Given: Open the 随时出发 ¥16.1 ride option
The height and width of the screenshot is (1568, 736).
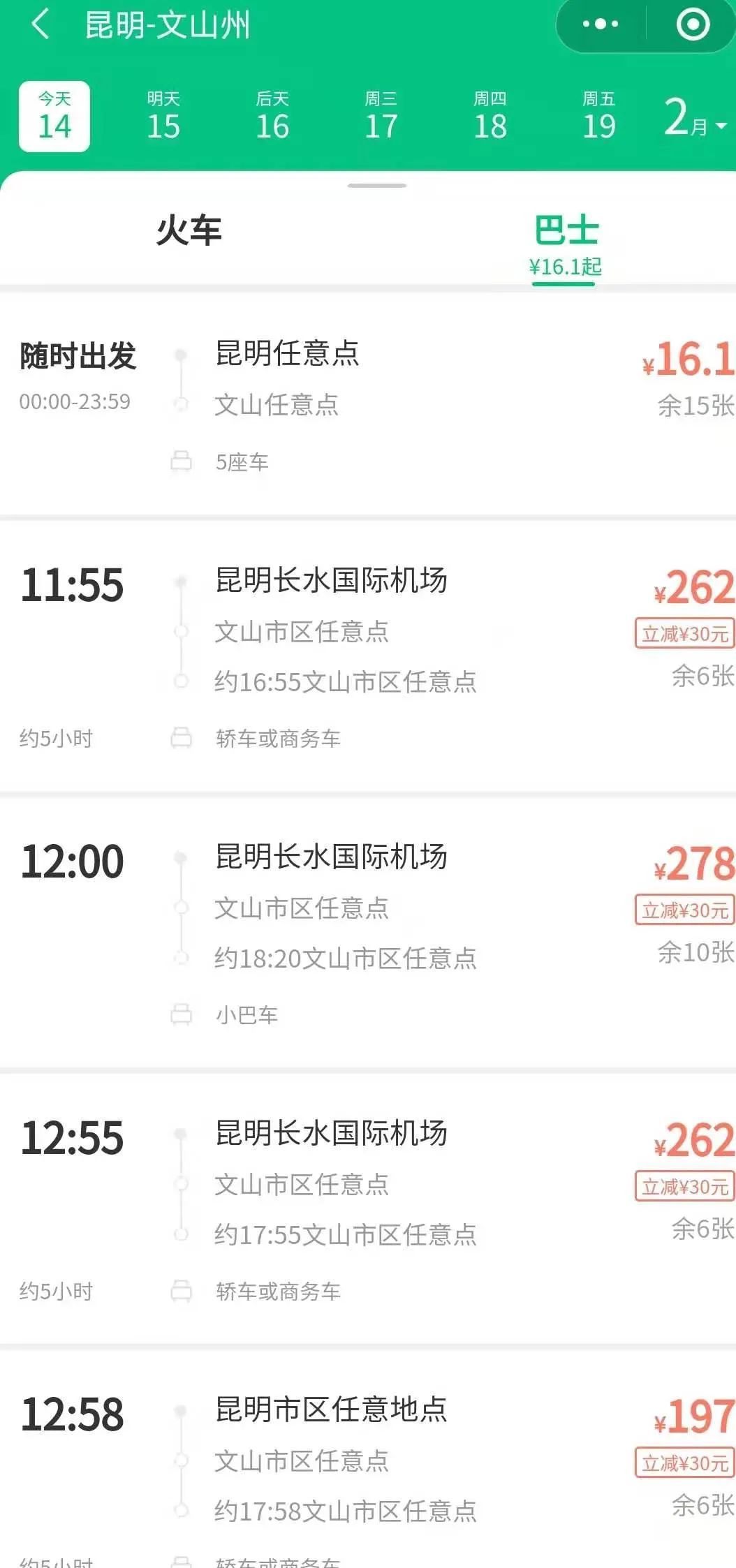Looking at the screenshot, I should 368,404.
